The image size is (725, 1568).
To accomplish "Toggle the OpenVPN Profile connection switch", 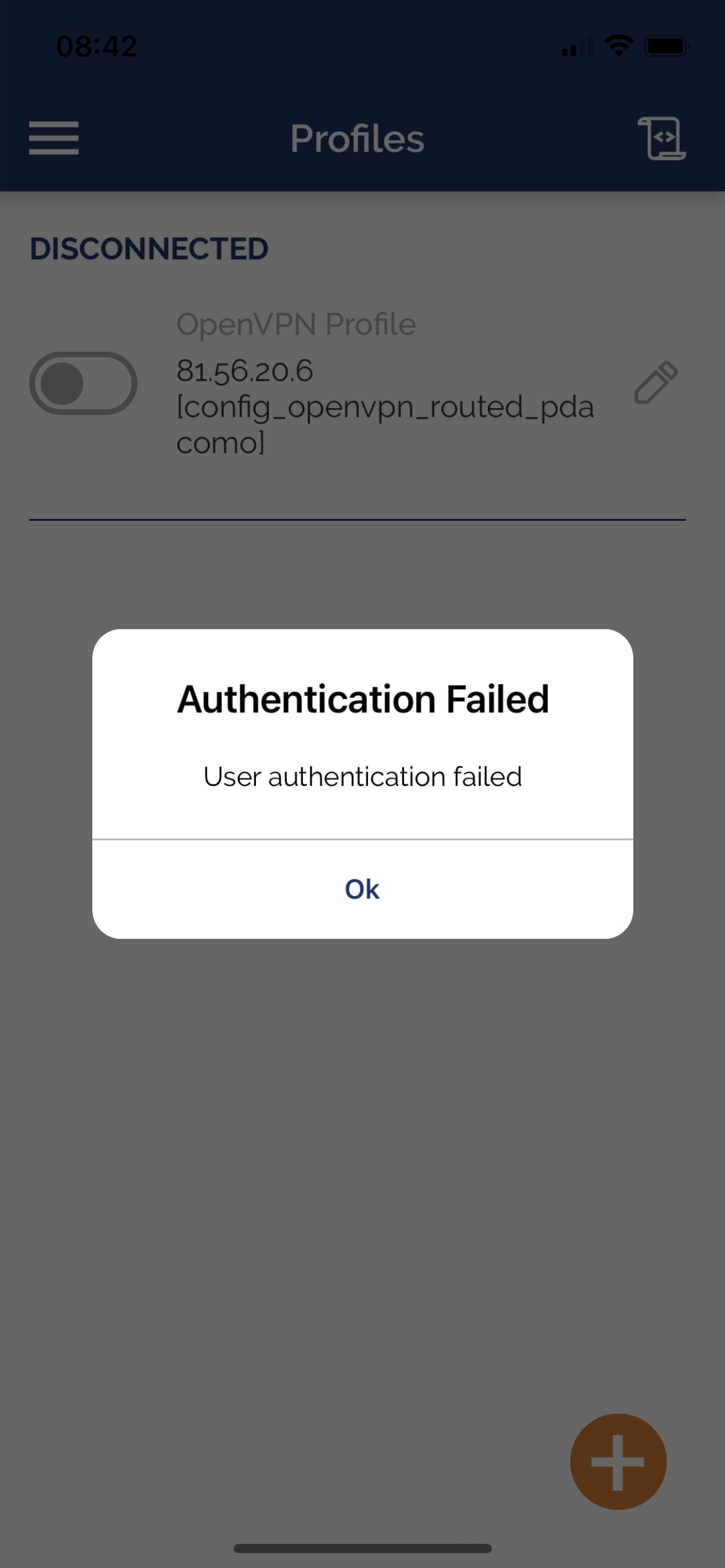I will [83, 383].
